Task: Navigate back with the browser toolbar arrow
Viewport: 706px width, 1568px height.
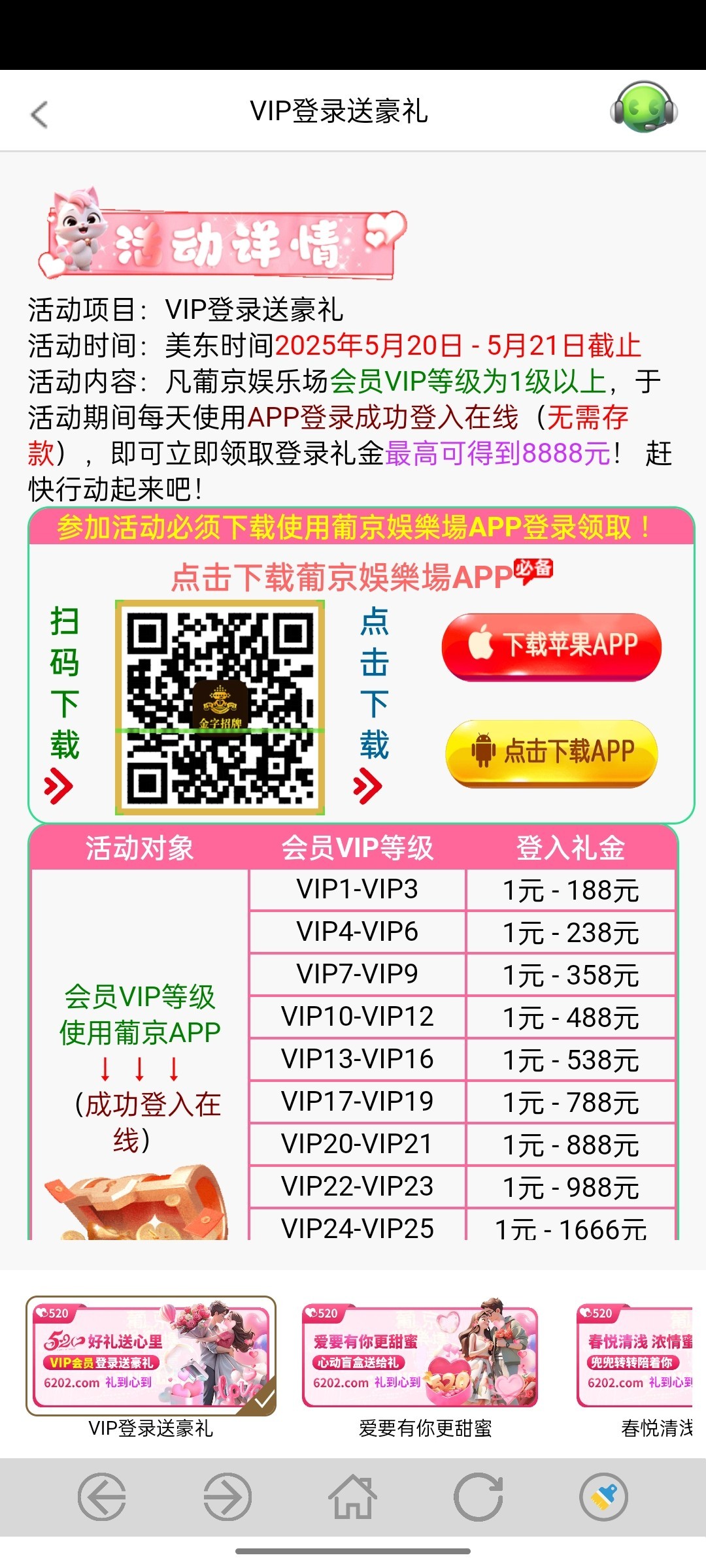Action: [102, 1497]
